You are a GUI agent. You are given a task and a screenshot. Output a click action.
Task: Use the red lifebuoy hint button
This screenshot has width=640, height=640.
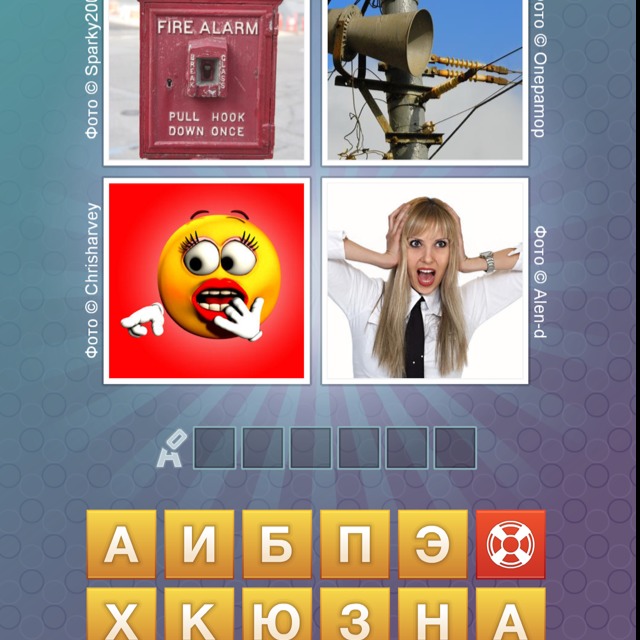click(511, 545)
